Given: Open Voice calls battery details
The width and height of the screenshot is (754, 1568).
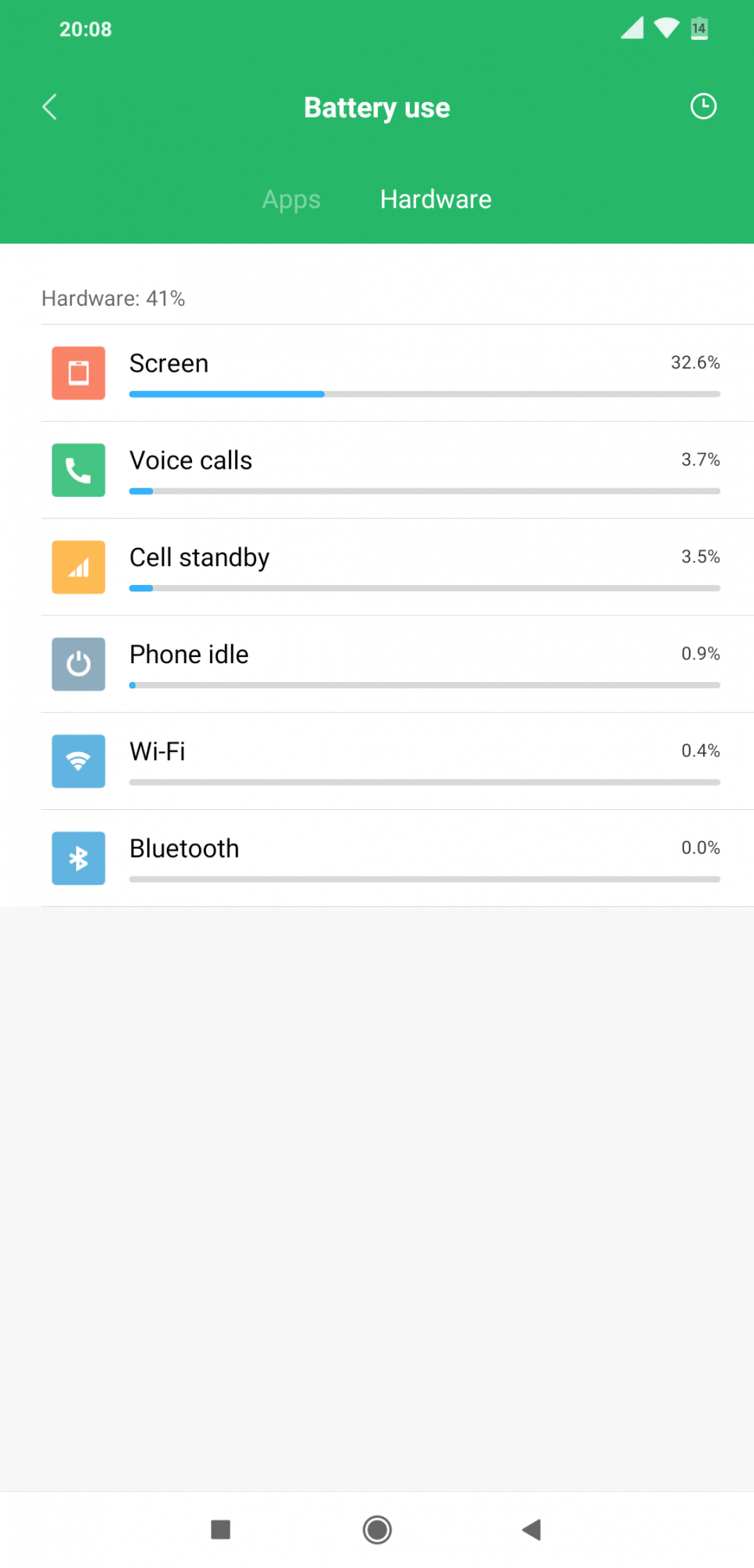Looking at the screenshot, I should coord(397,470).
